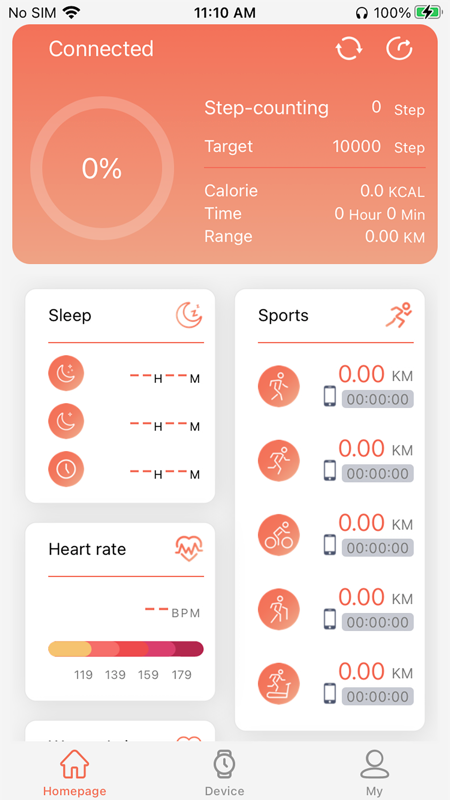Open the Heart rate card
The image size is (450, 800).
[x=120, y=611]
